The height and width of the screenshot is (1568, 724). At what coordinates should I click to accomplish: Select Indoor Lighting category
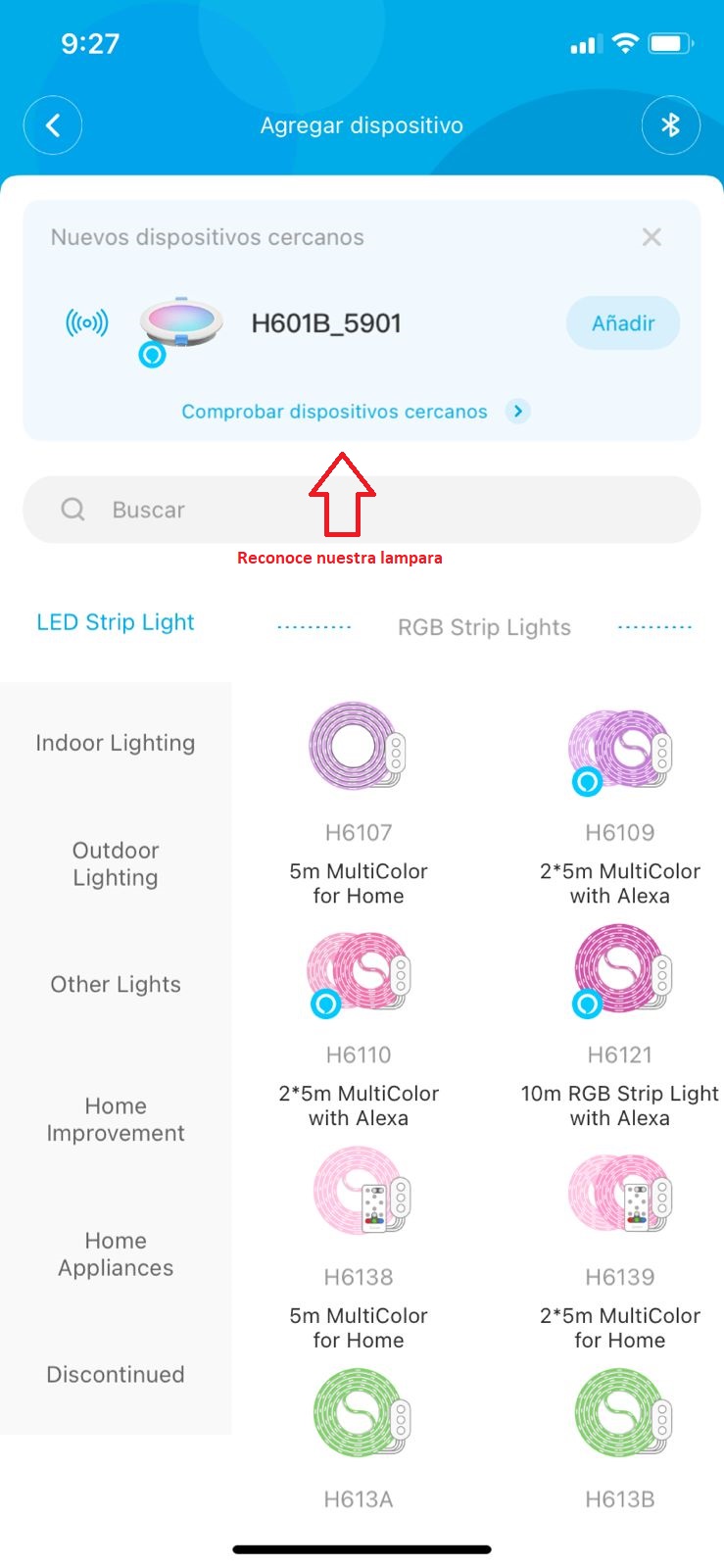click(116, 743)
